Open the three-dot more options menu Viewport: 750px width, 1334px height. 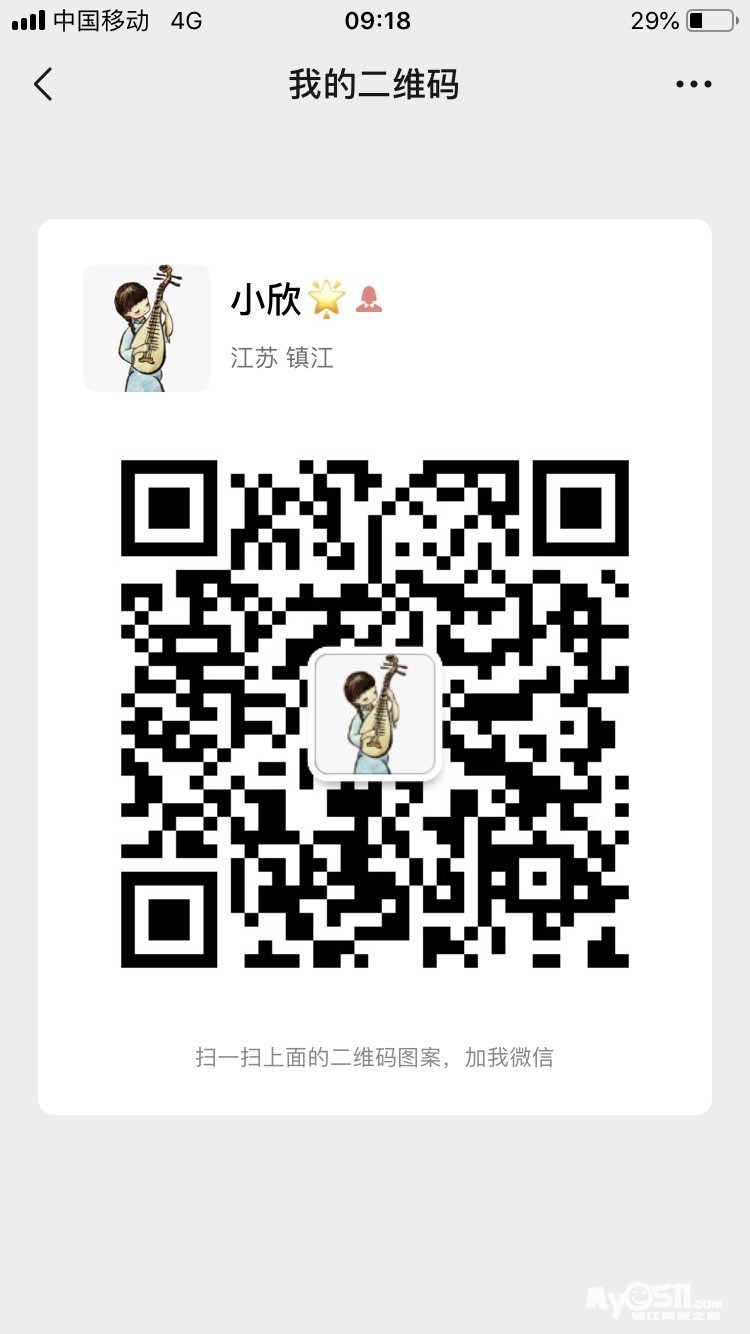click(694, 85)
